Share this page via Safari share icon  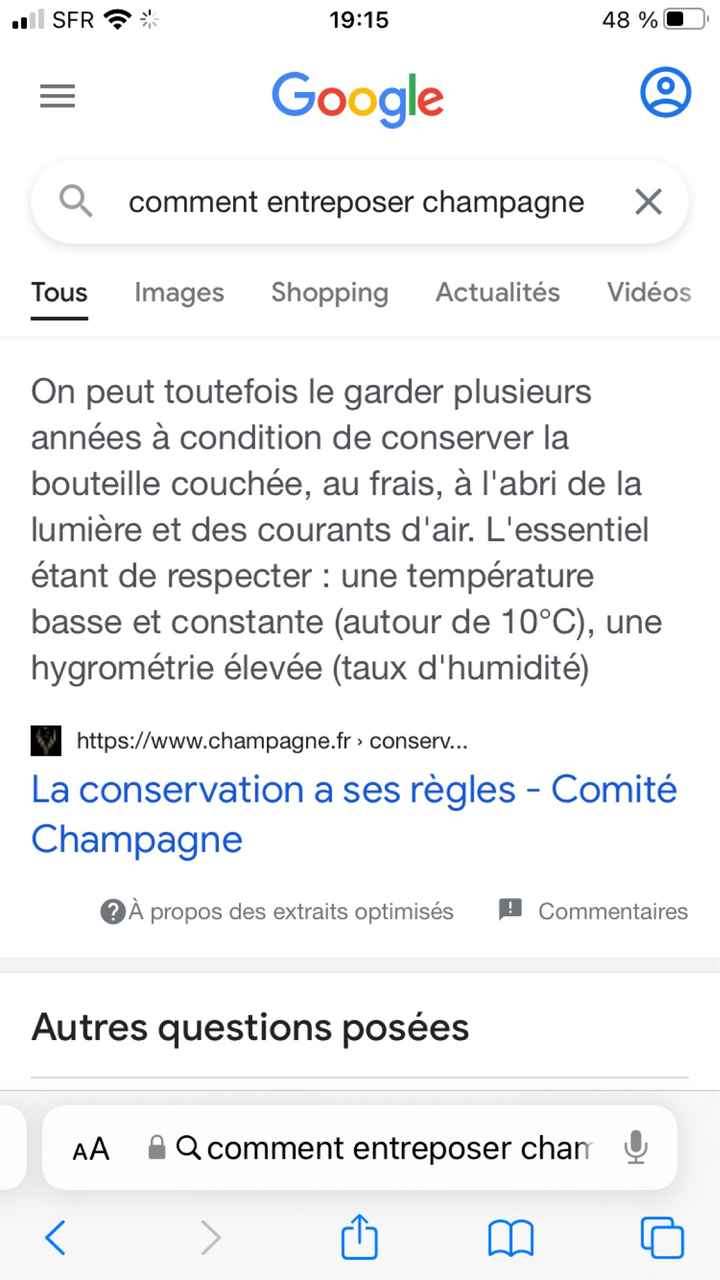(x=359, y=1238)
